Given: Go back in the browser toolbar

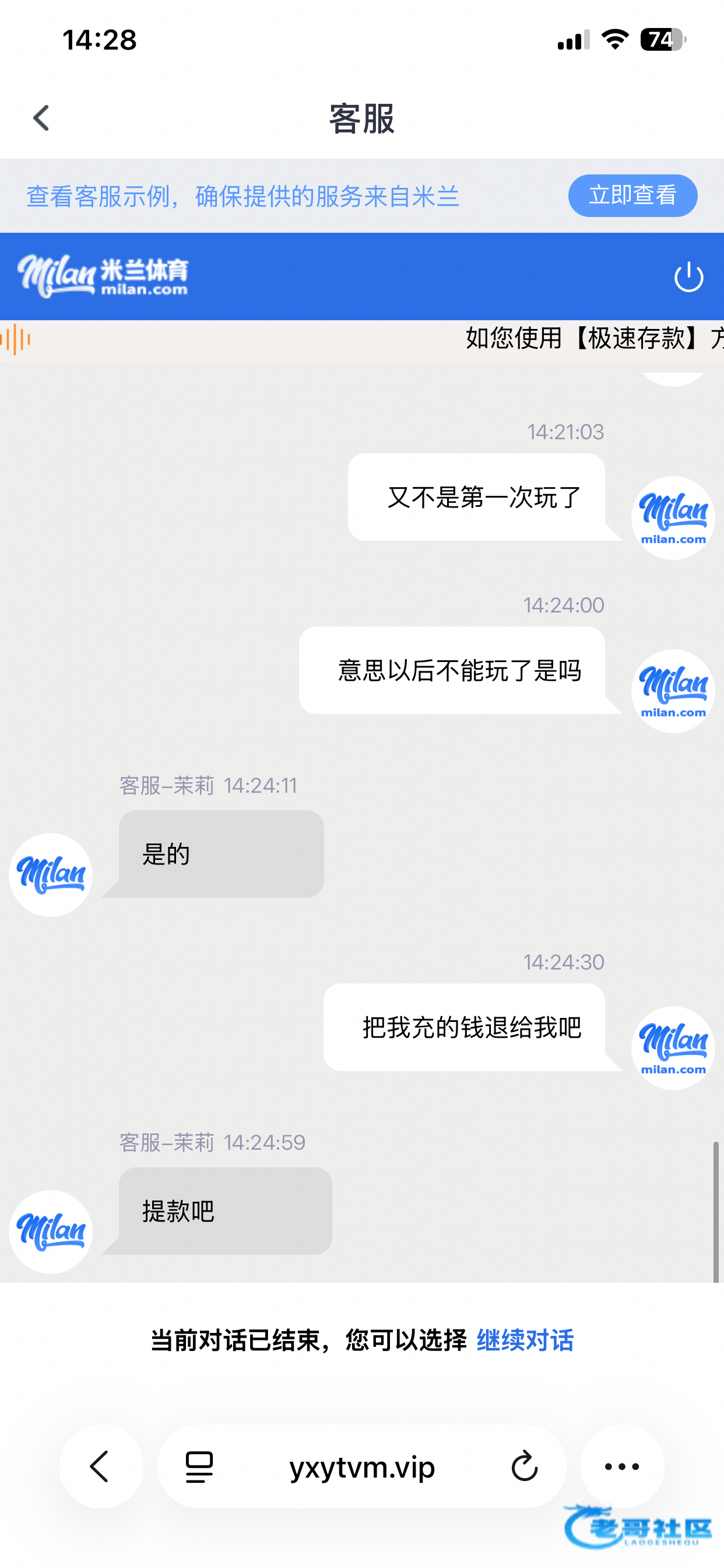Looking at the screenshot, I should pos(100,1466).
